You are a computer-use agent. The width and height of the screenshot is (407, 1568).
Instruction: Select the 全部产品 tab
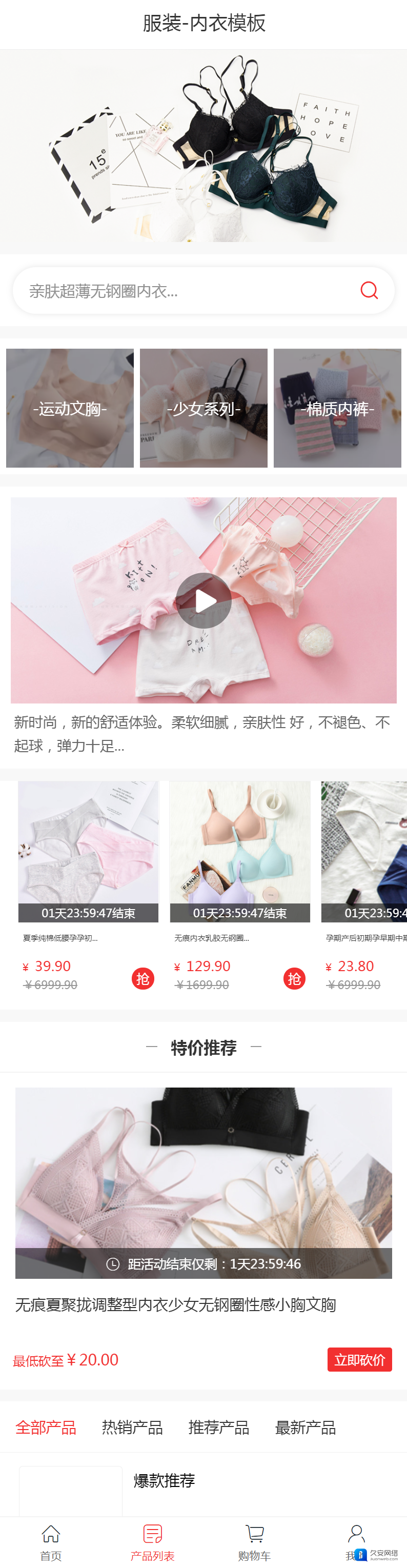(46, 1427)
